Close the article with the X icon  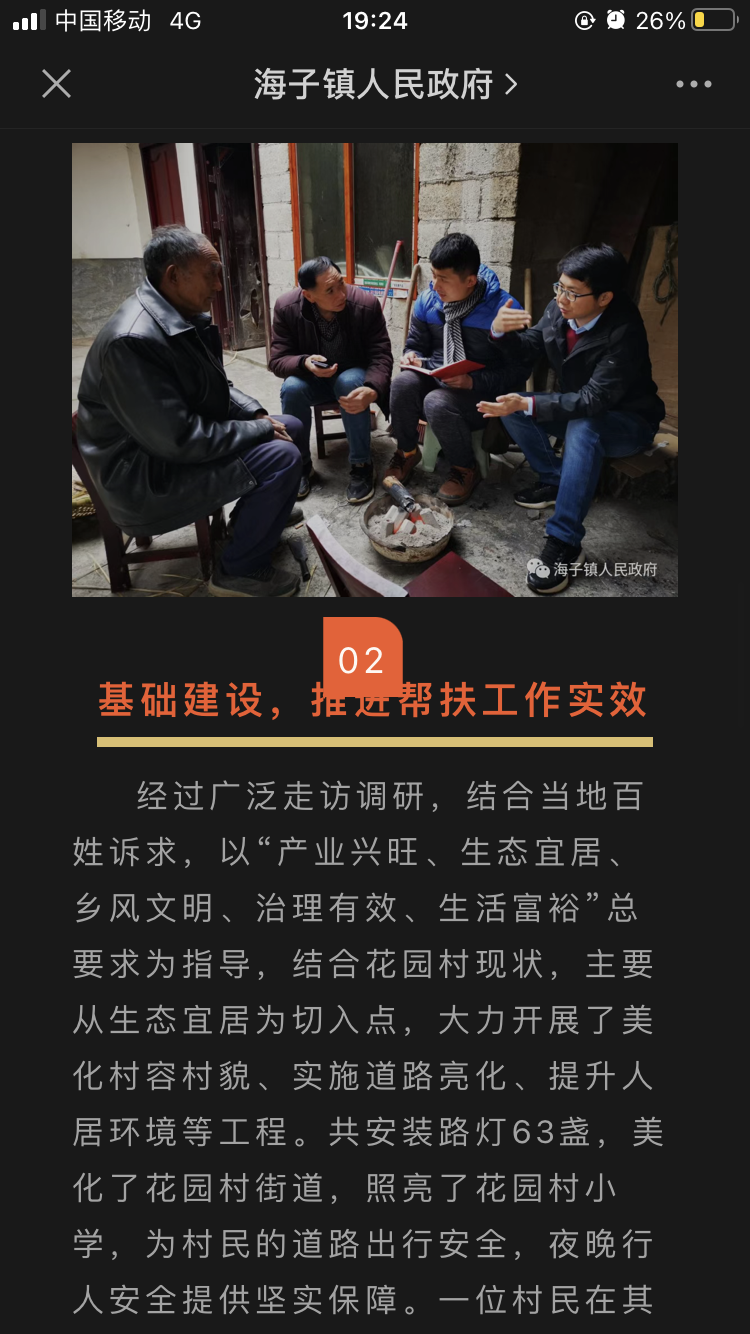click(x=57, y=84)
